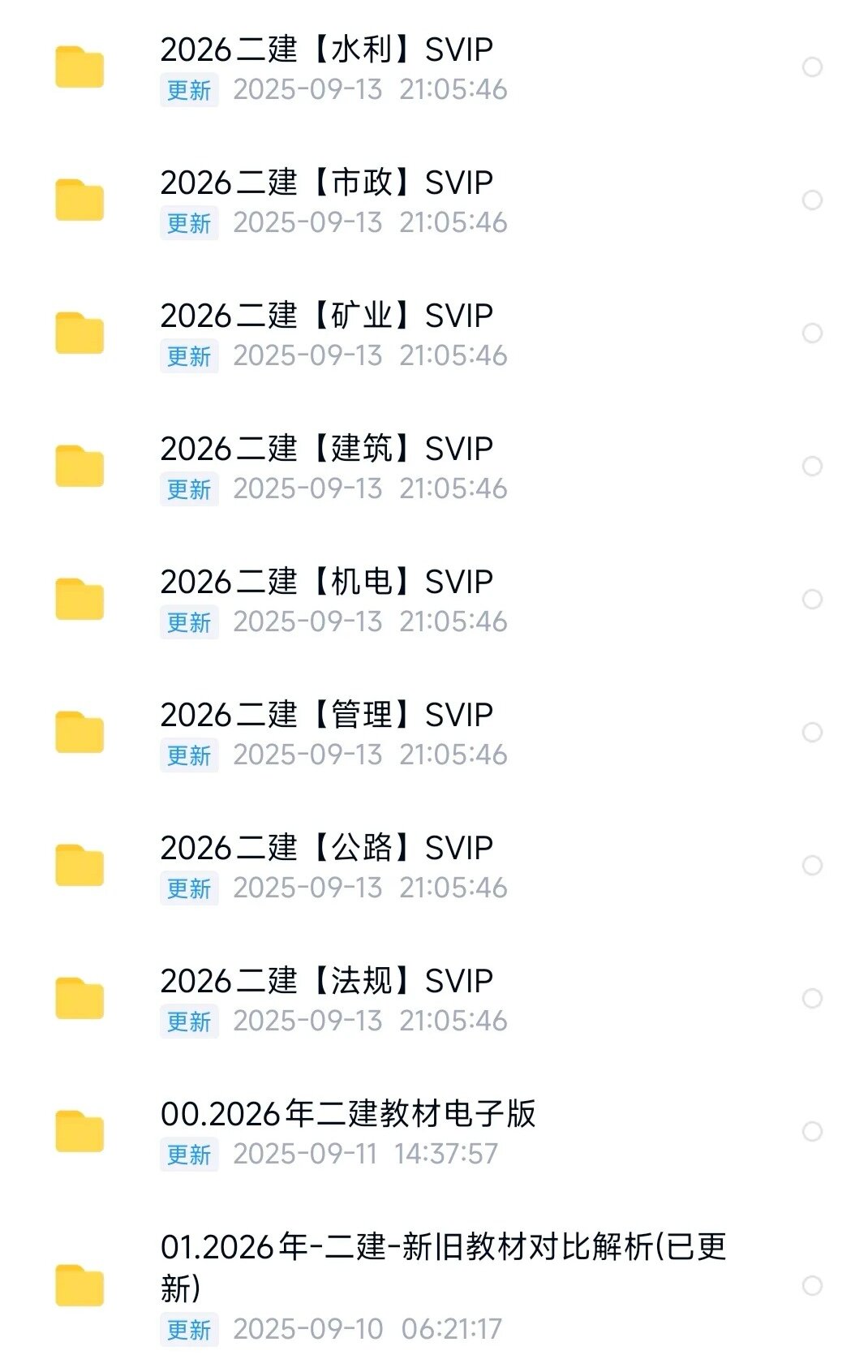
Task: Select the 二建教材电子版 folder circle
Action: tap(812, 1132)
